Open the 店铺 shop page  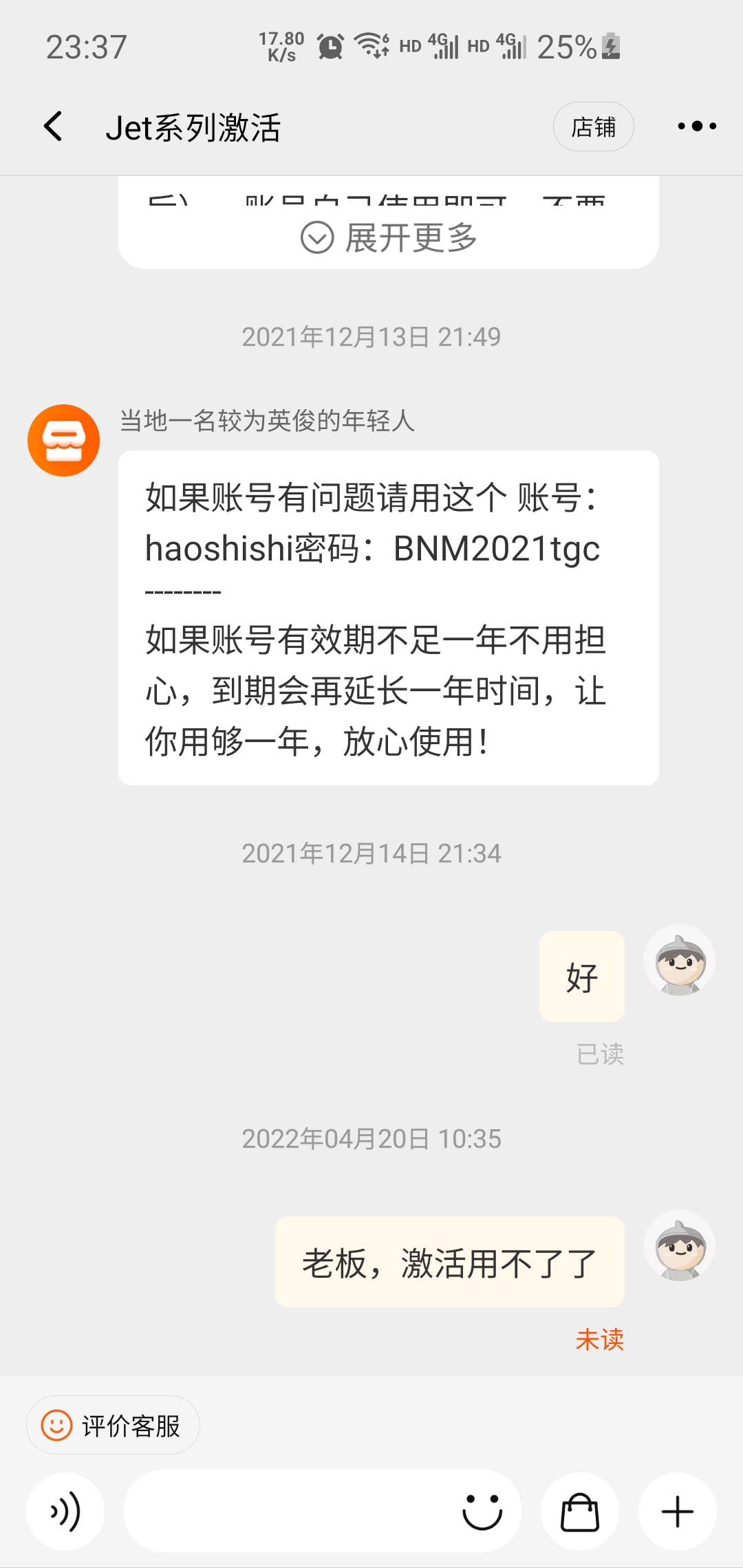click(x=593, y=127)
